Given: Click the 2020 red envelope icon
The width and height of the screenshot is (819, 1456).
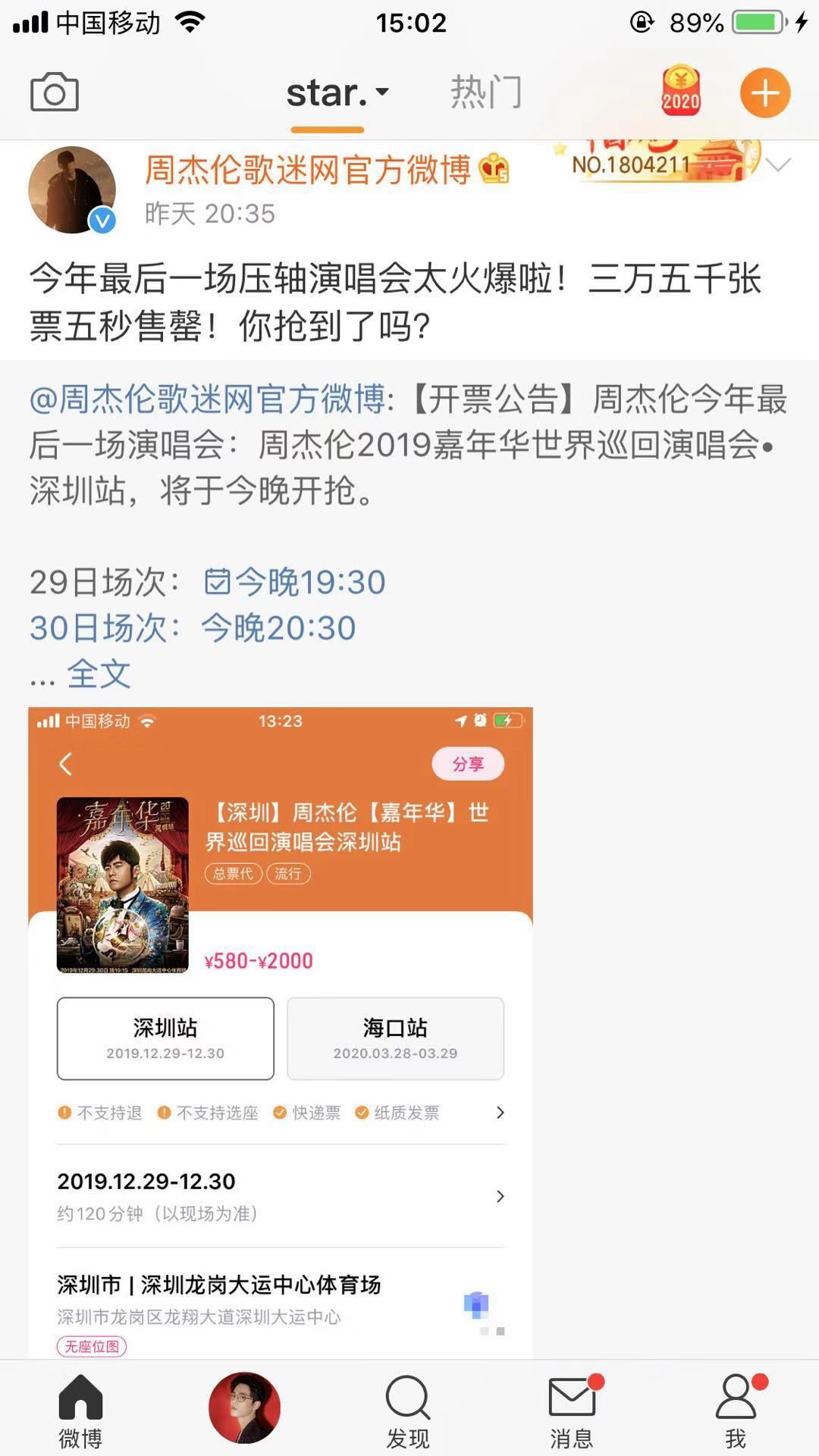Looking at the screenshot, I should click(680, 91).
